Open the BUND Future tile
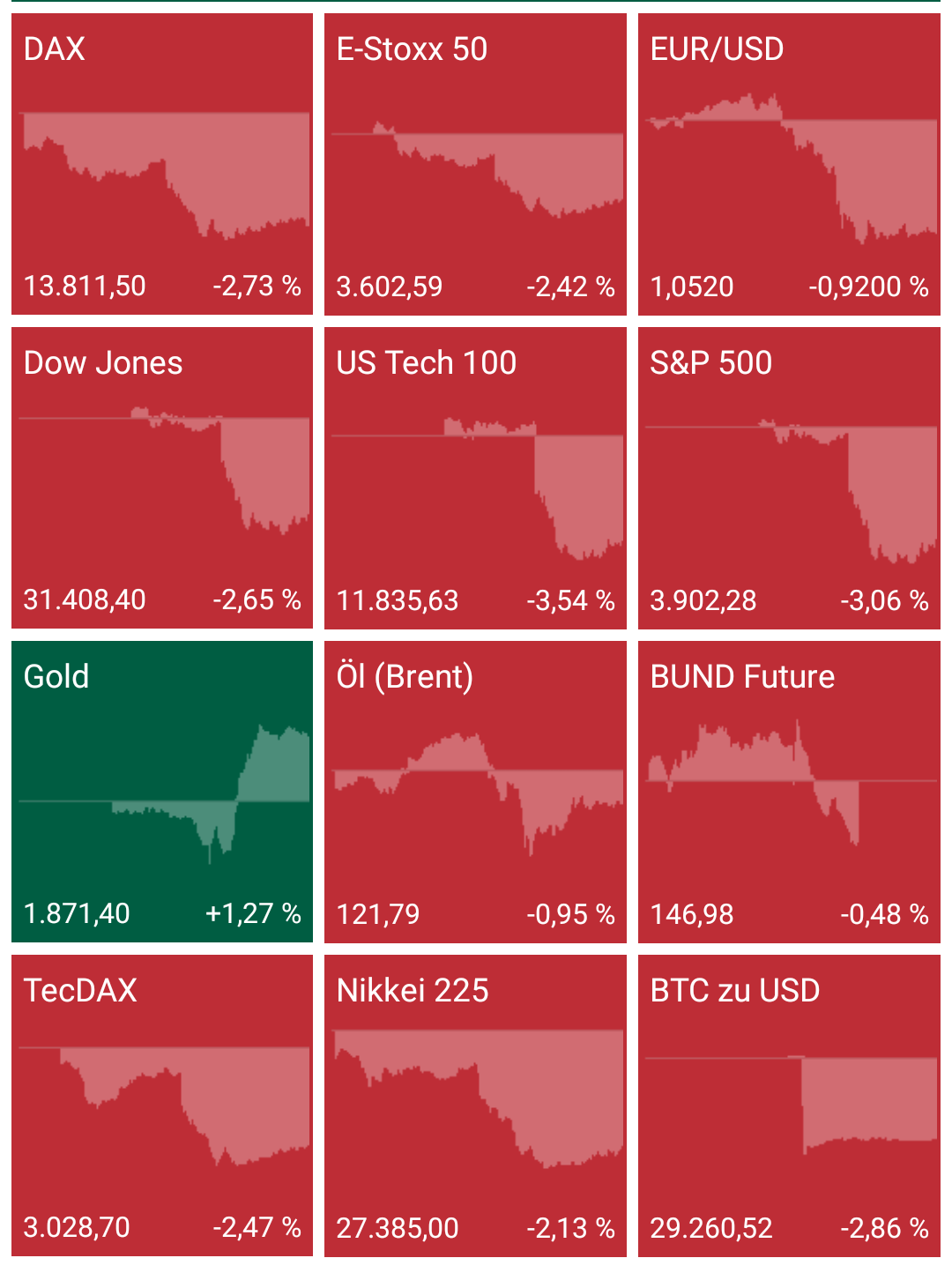 point(789,792)
